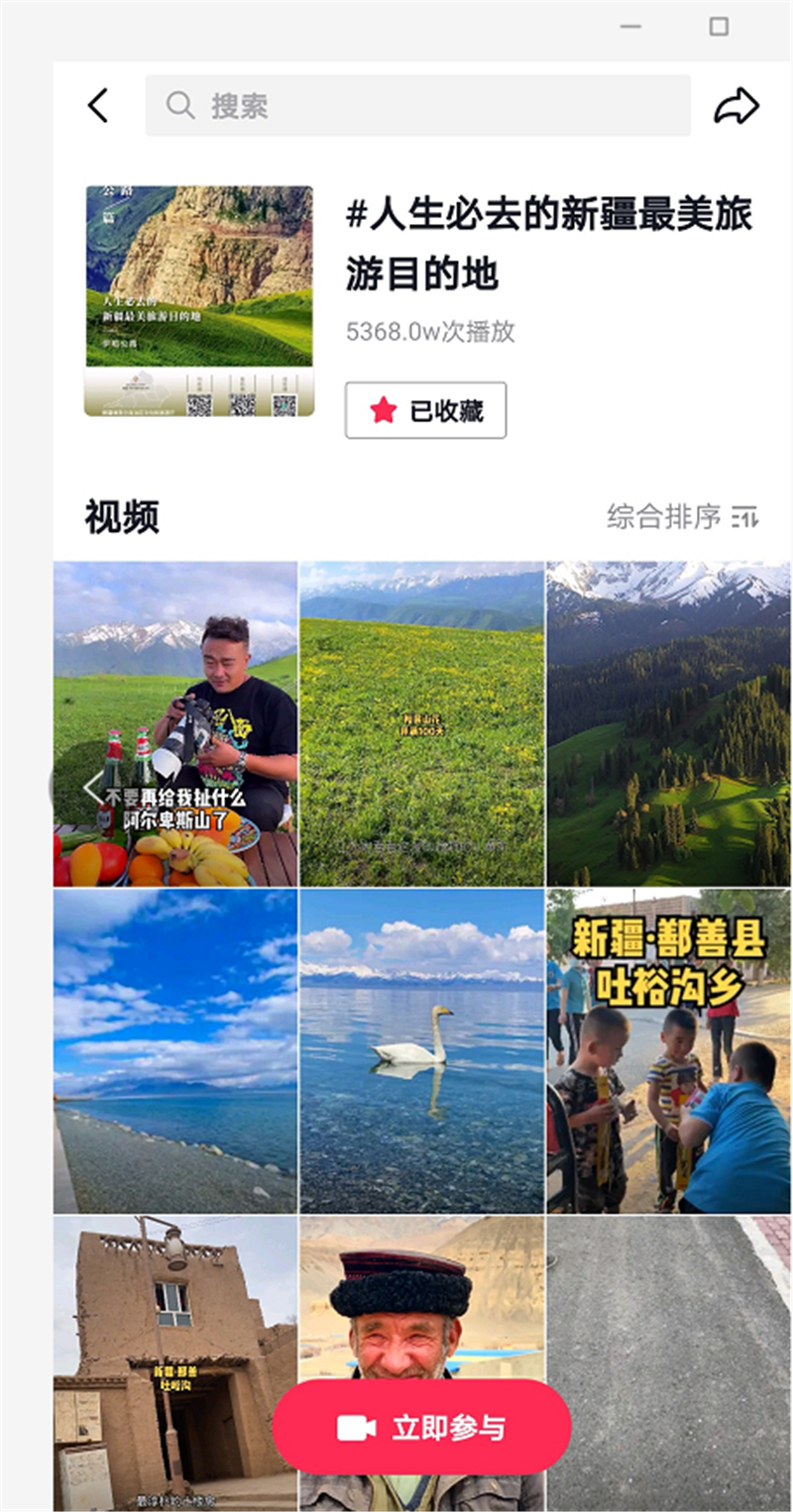The width and height of the screenshot is (793, 1512).
Task: Open the 阿尔卑斯山 photographer video
Action: point(175,724)
